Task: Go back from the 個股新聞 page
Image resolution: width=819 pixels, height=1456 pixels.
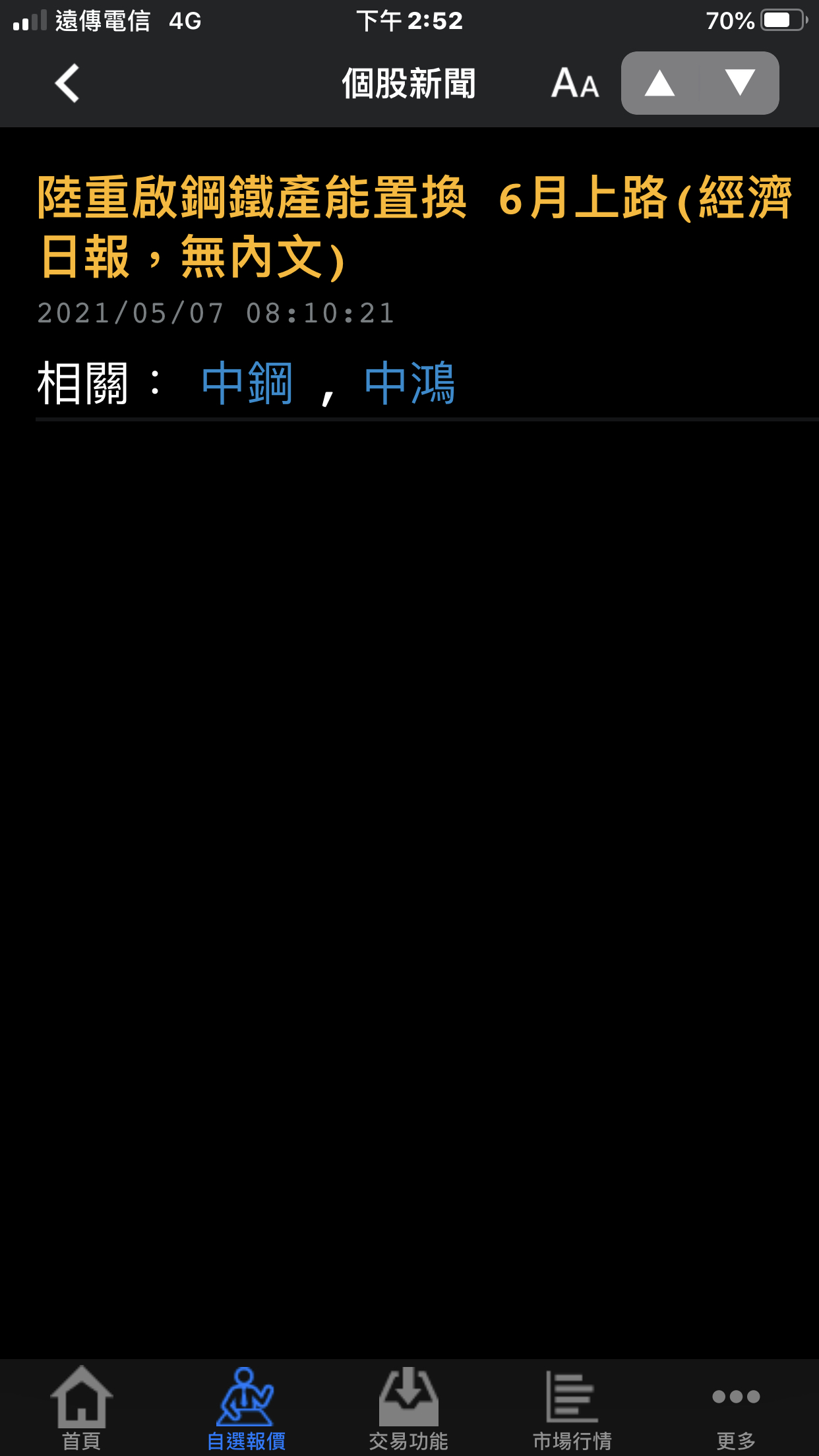Action: (x=67, y=83)
